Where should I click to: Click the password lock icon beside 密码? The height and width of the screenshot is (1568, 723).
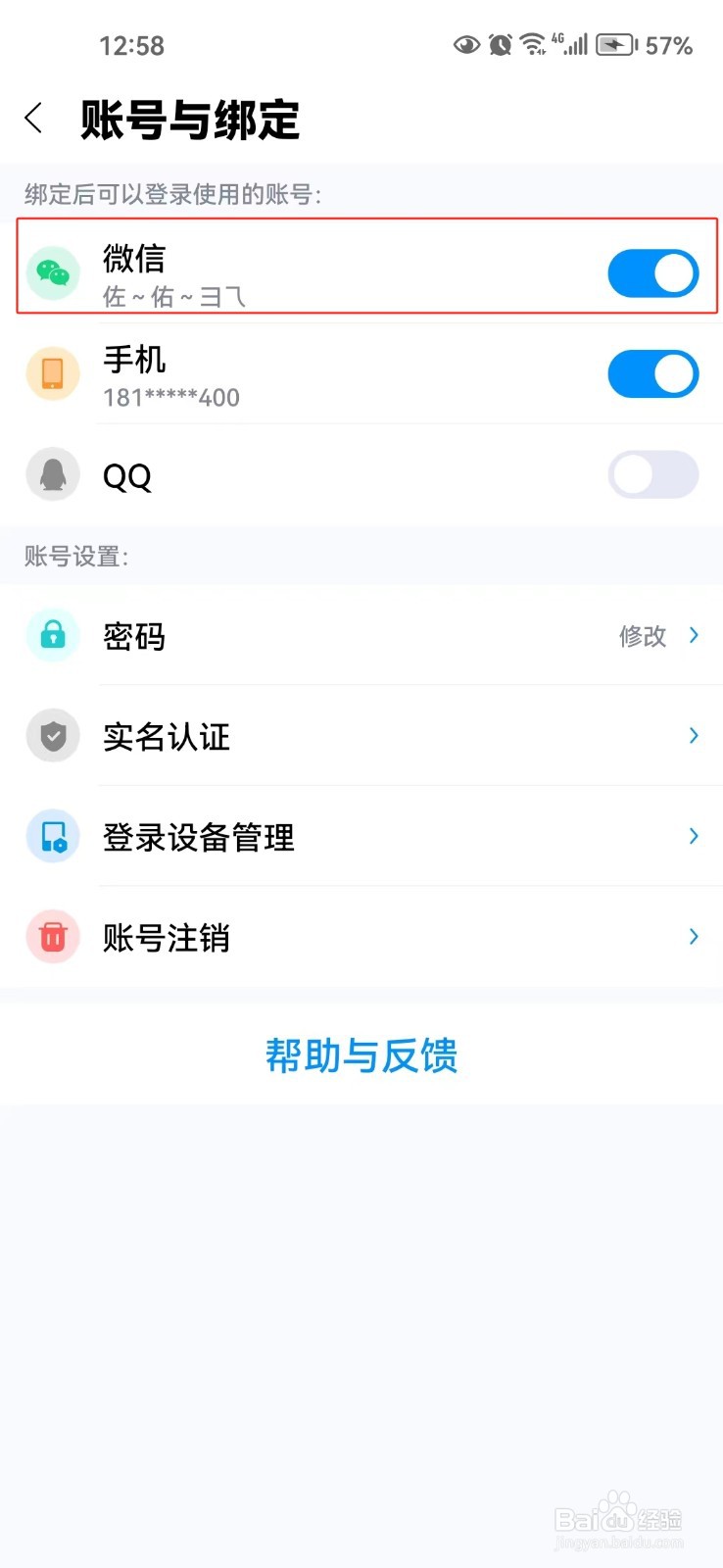click(52, 635)
